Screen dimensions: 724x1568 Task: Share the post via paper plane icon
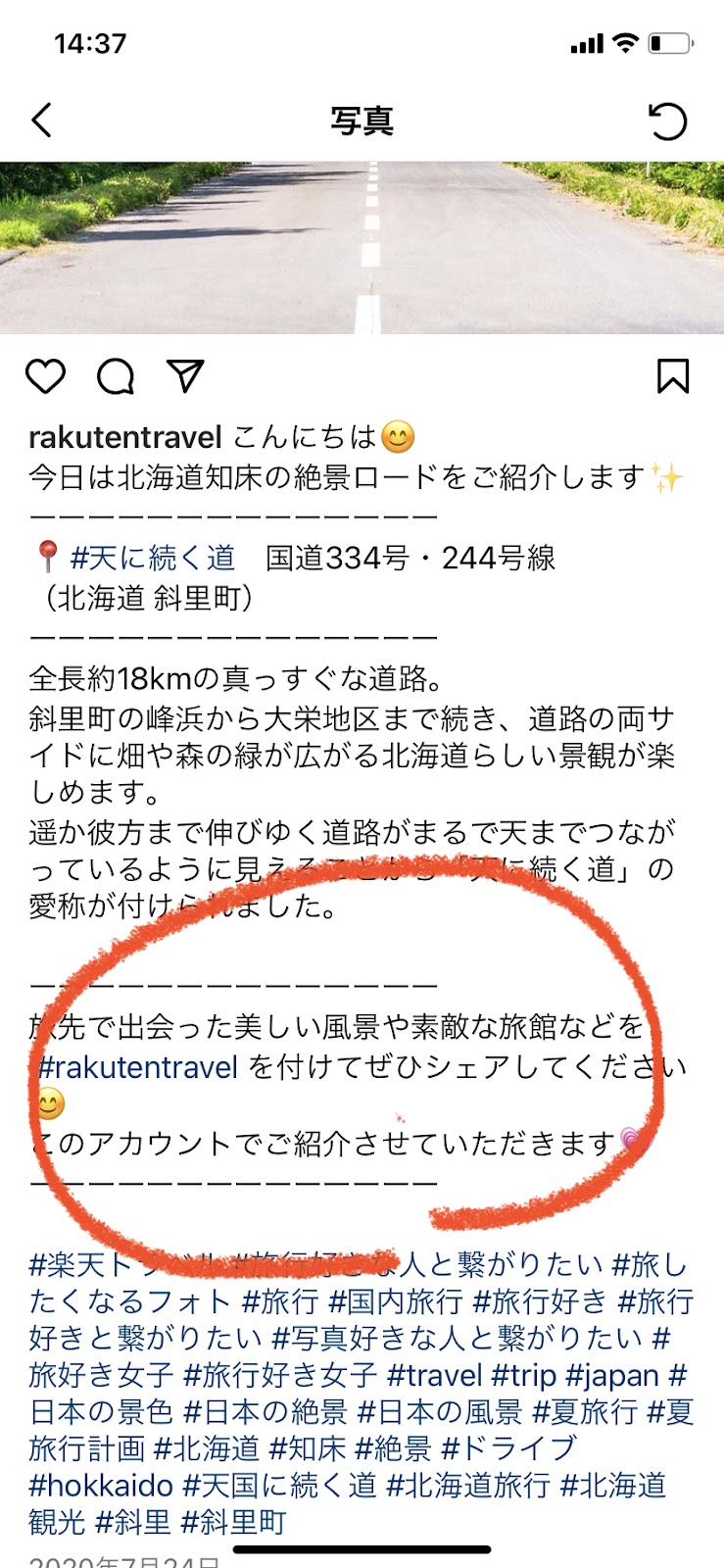pyautogui.click(x=184, y=376)
